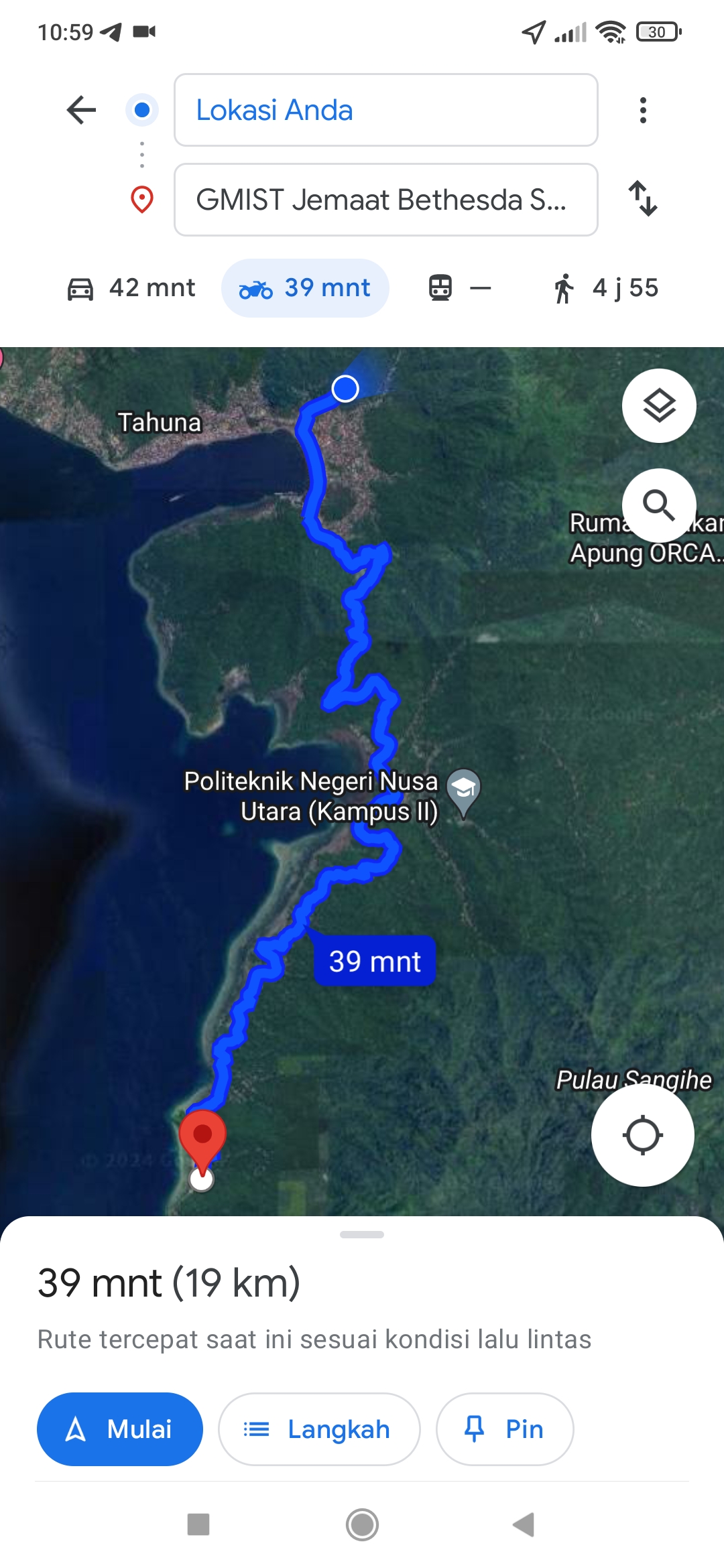724x1568 pixels.
Task: Go to the system home screen
Action: click(x=362, y=1525)
